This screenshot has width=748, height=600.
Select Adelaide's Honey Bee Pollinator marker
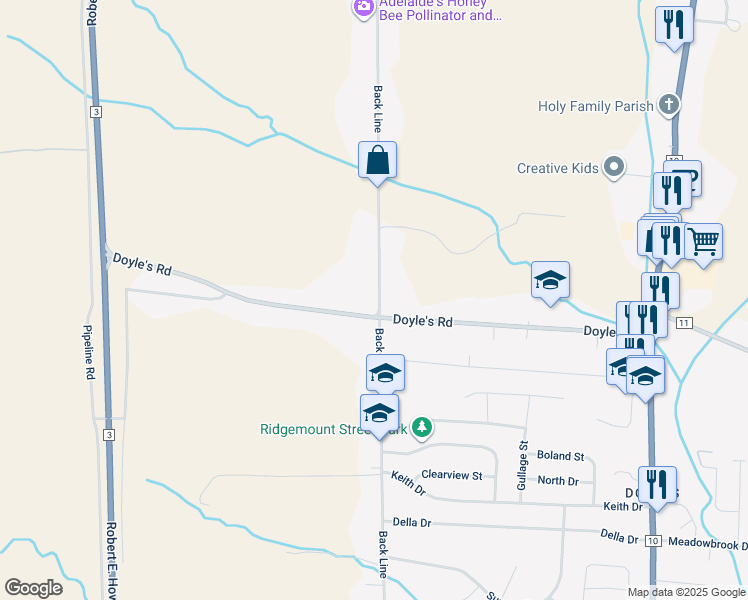364,8
